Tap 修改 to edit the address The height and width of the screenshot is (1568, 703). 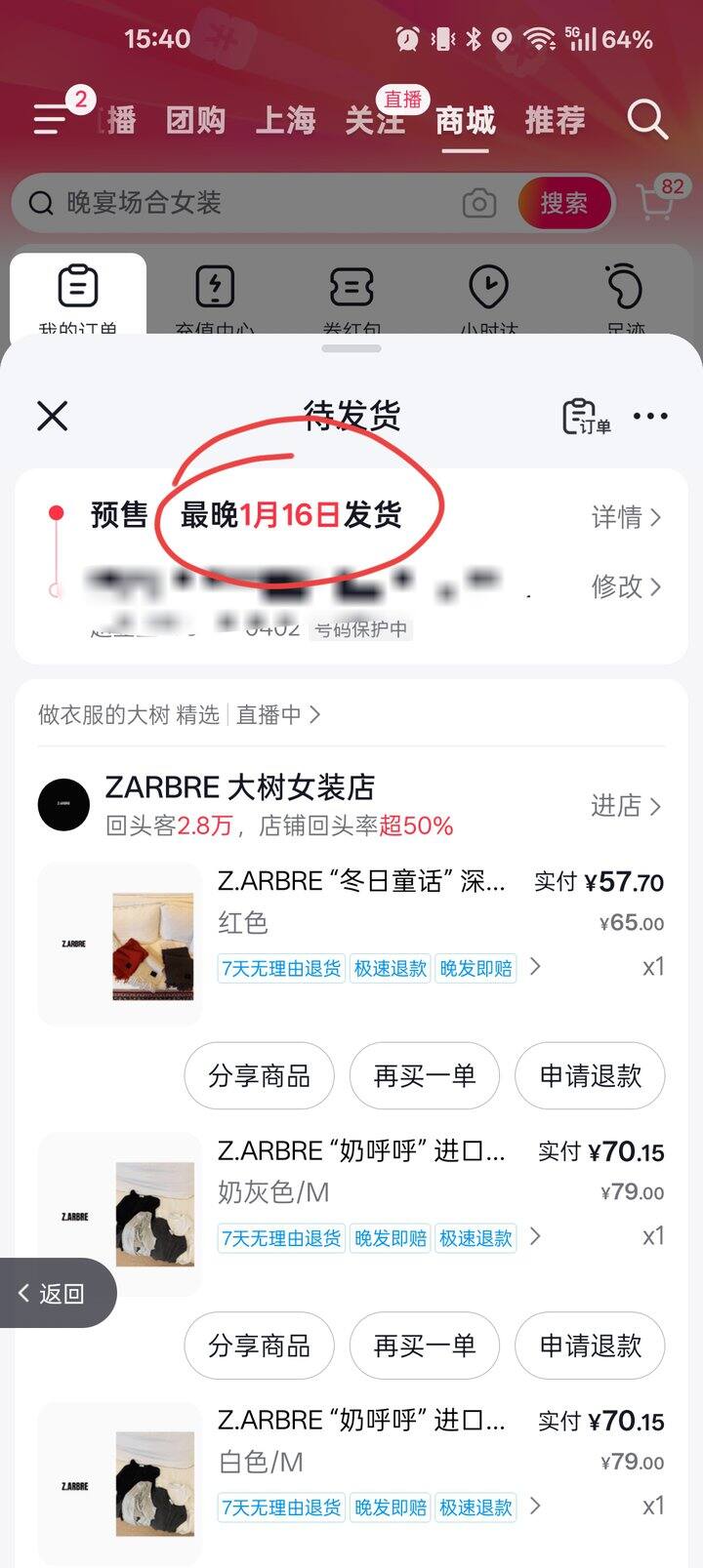click(x=626, y=586)
